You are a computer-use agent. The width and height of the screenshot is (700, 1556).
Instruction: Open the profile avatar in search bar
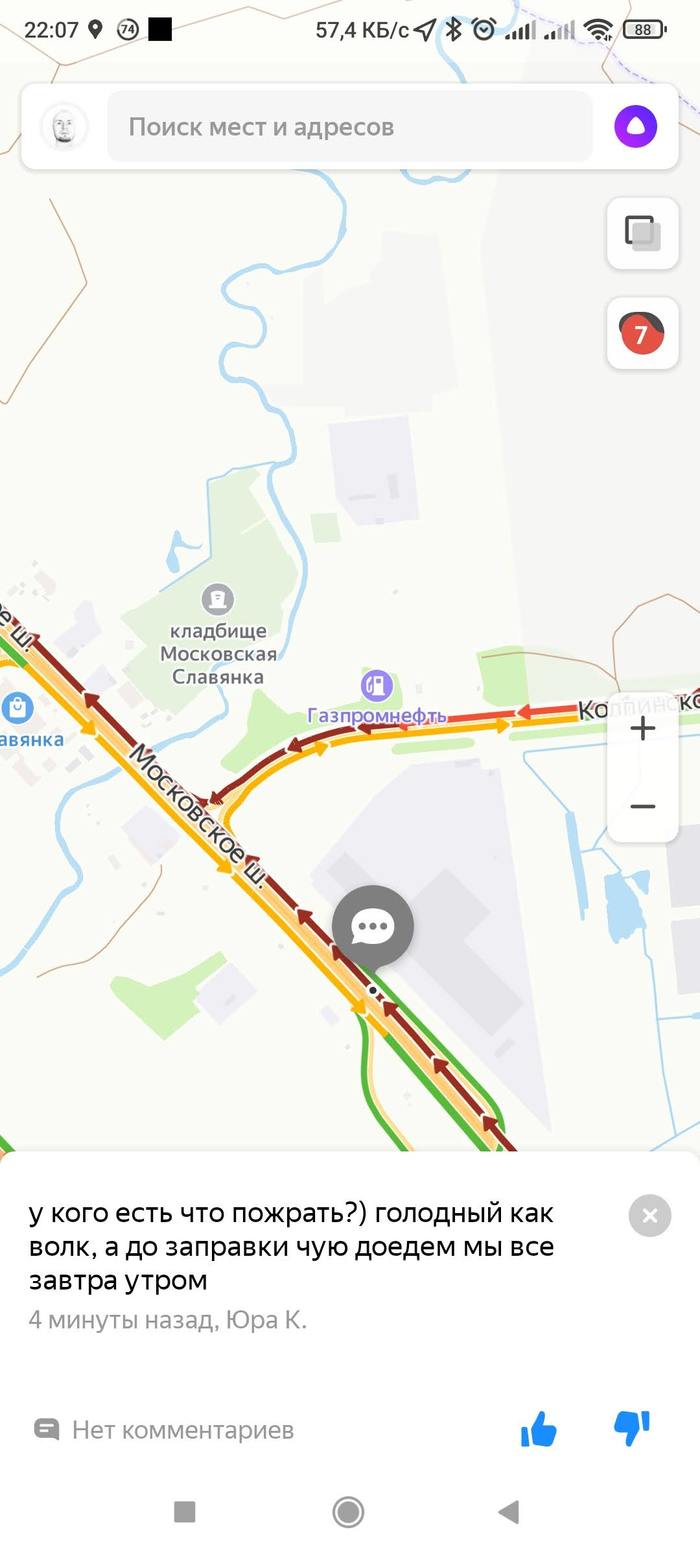pos(64,127)
